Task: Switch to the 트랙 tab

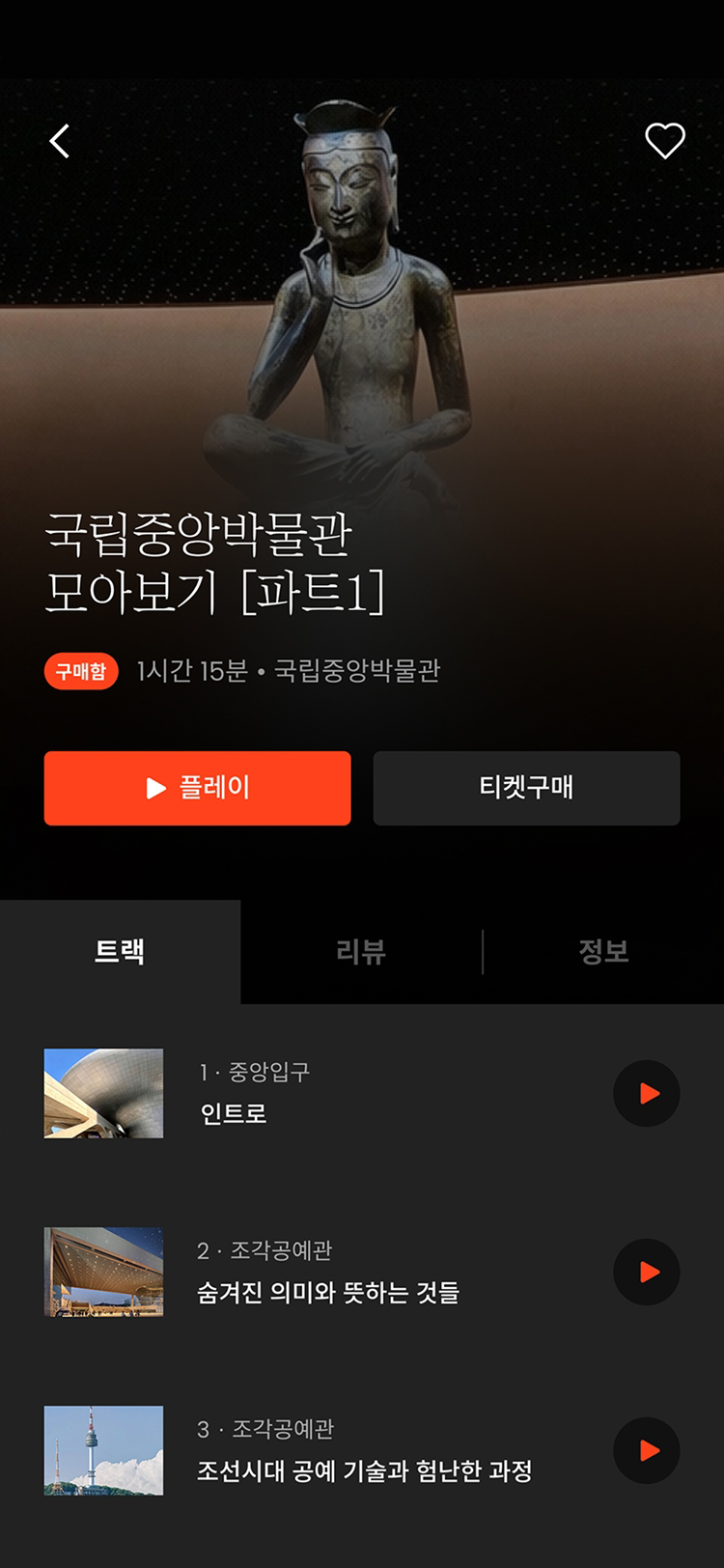Action: [x=120, y=952]
